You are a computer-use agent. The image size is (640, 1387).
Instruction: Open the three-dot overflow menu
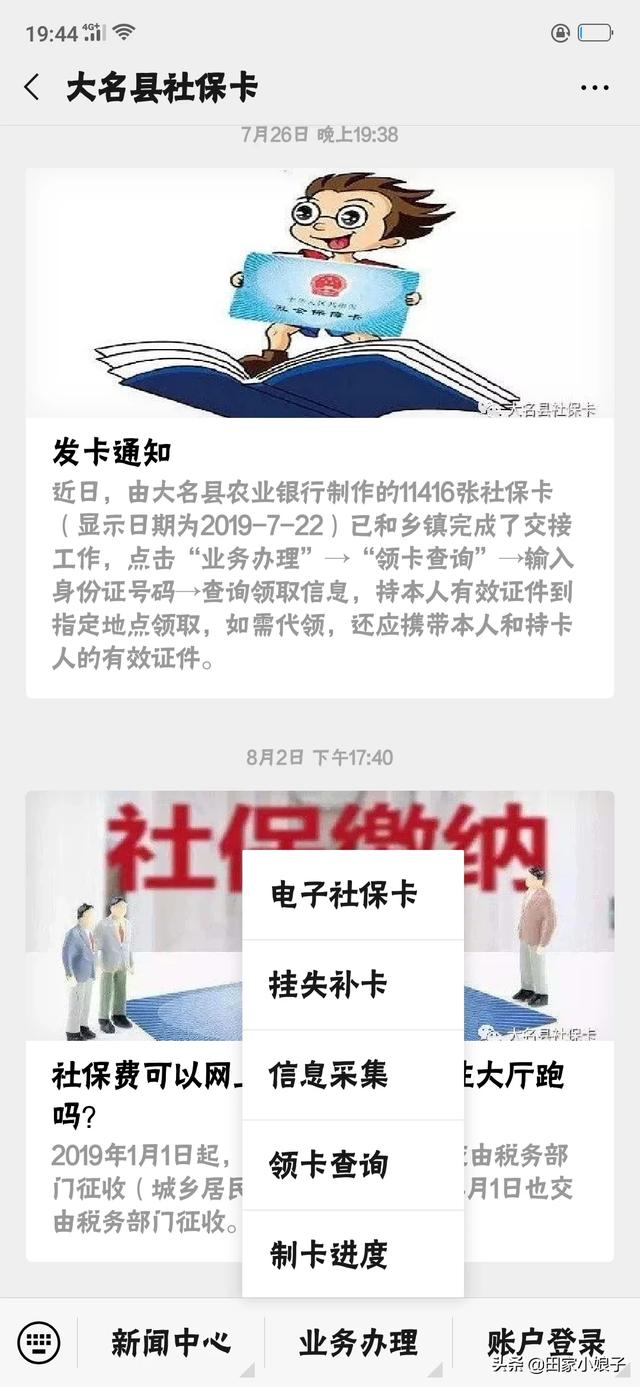(594, 88)
